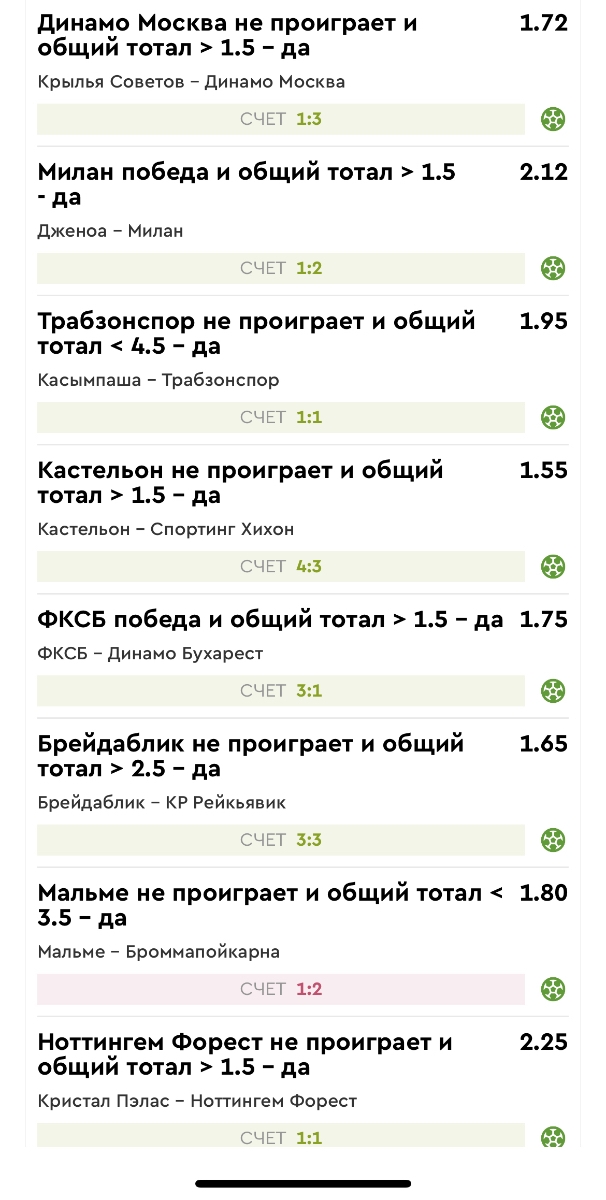Open the Брейдаблик – КР Рейкьявик event
The image size is (606, 1200).
pyautogui.click(x=162, y=802)
